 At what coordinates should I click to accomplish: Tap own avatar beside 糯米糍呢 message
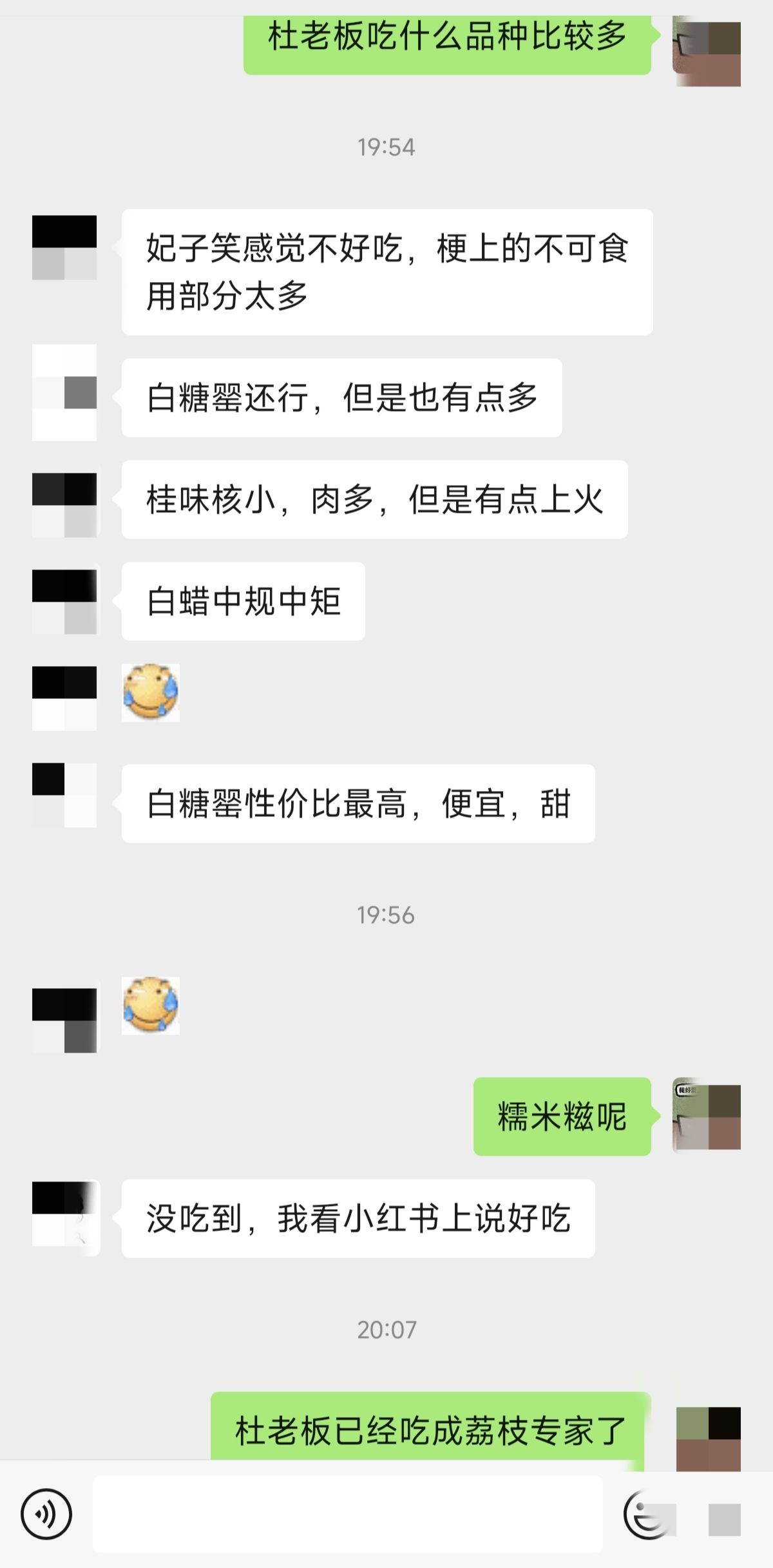click(x=707, y=1116)
